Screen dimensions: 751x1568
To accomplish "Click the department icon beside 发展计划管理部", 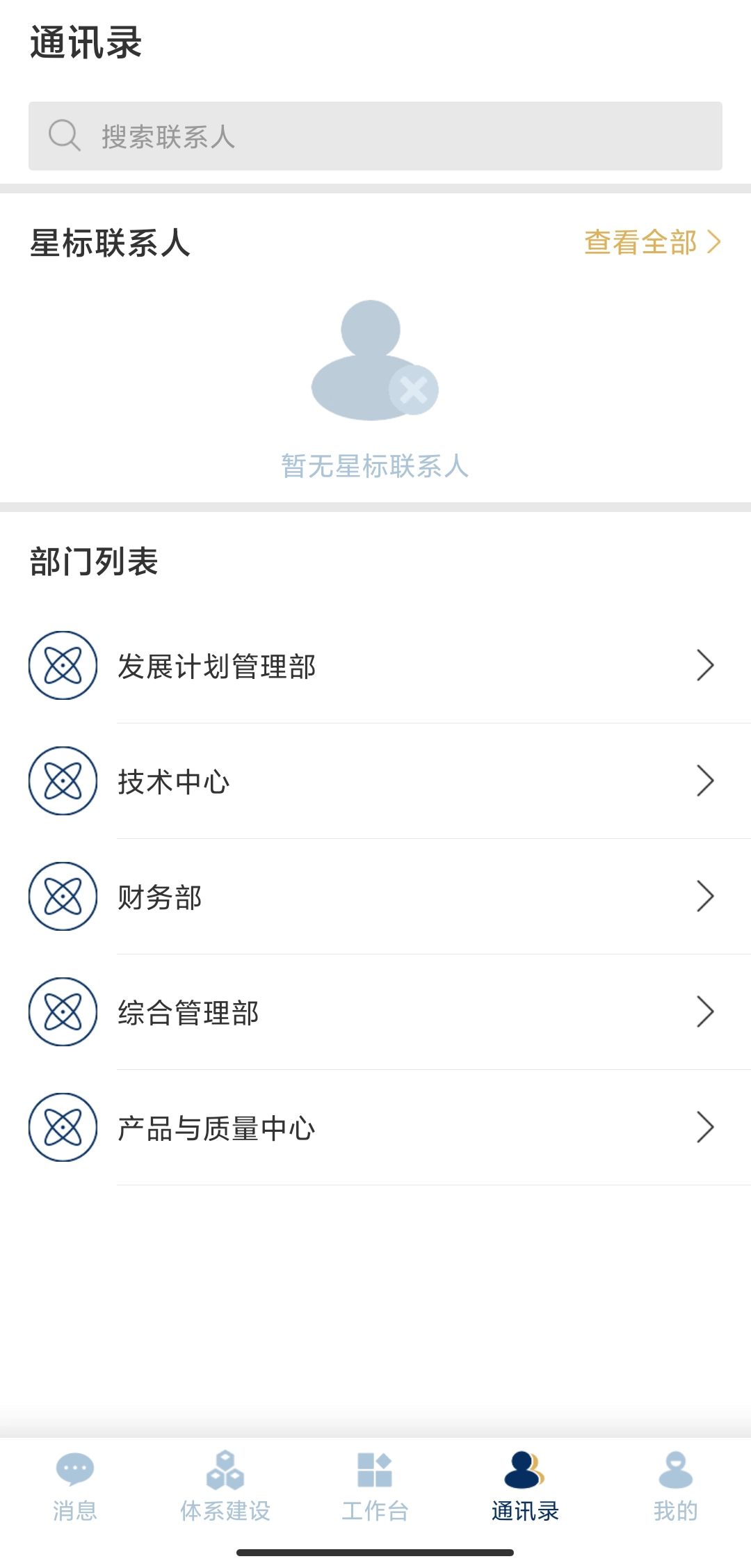I will tap(62, 665).
